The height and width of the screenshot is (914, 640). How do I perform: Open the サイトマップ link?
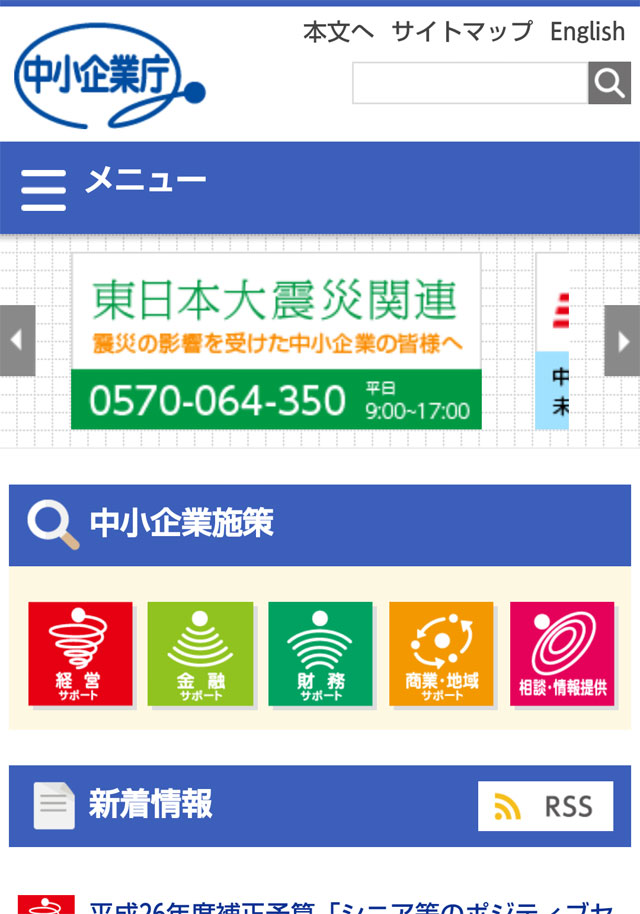pos(462,32)
